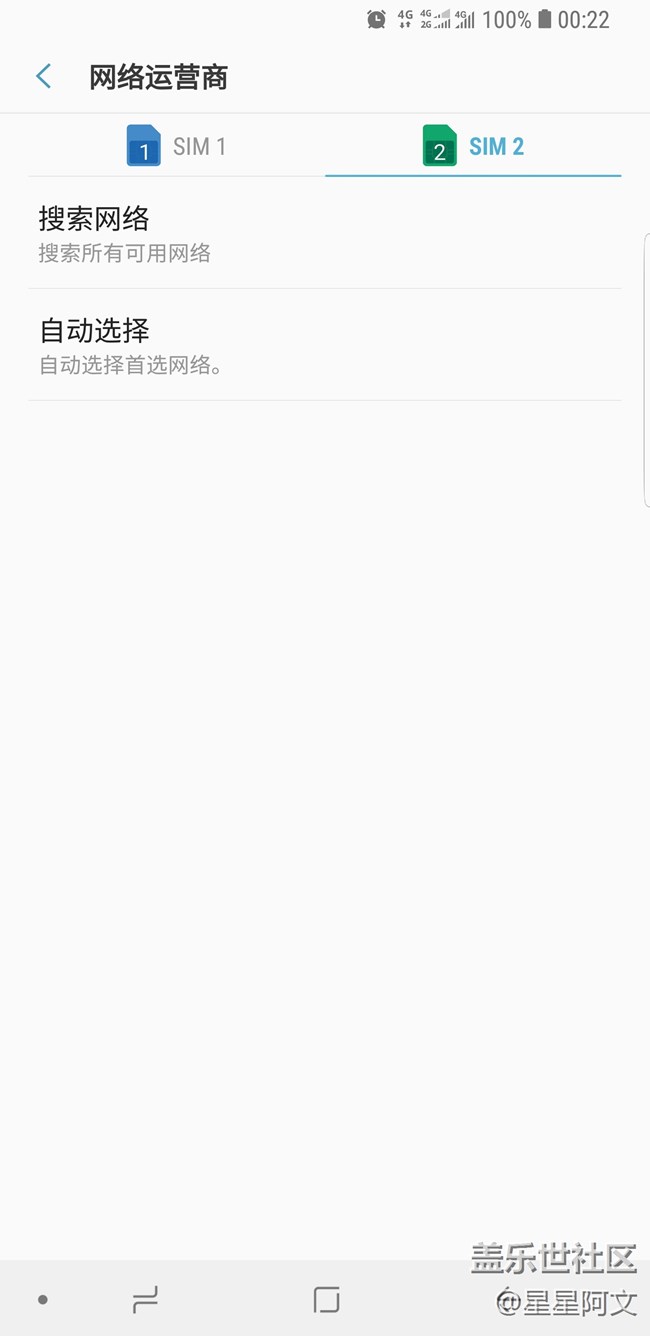Open 搜索网络 to search networks

tap(325, 233)
